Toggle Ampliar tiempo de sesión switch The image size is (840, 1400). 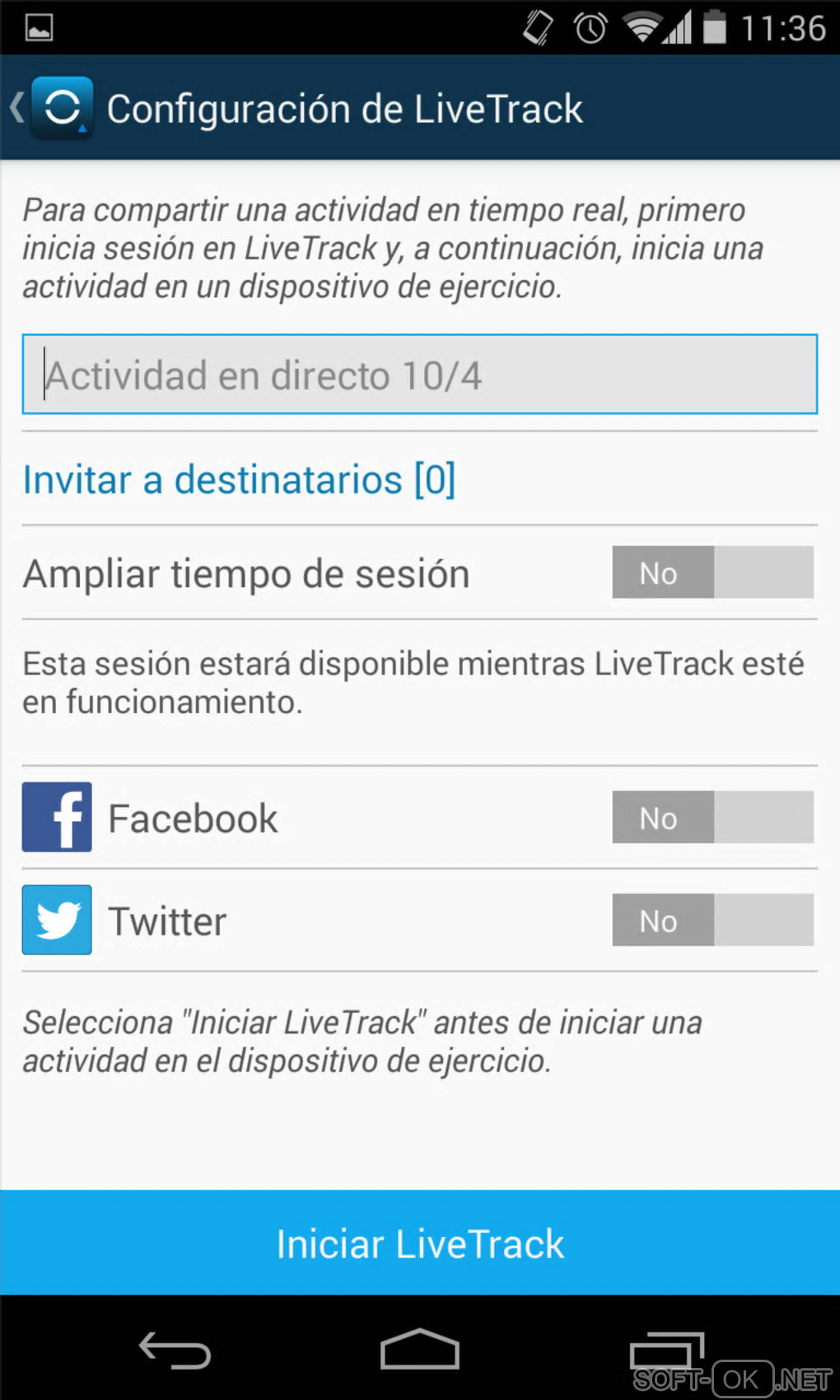pos(712,572)
